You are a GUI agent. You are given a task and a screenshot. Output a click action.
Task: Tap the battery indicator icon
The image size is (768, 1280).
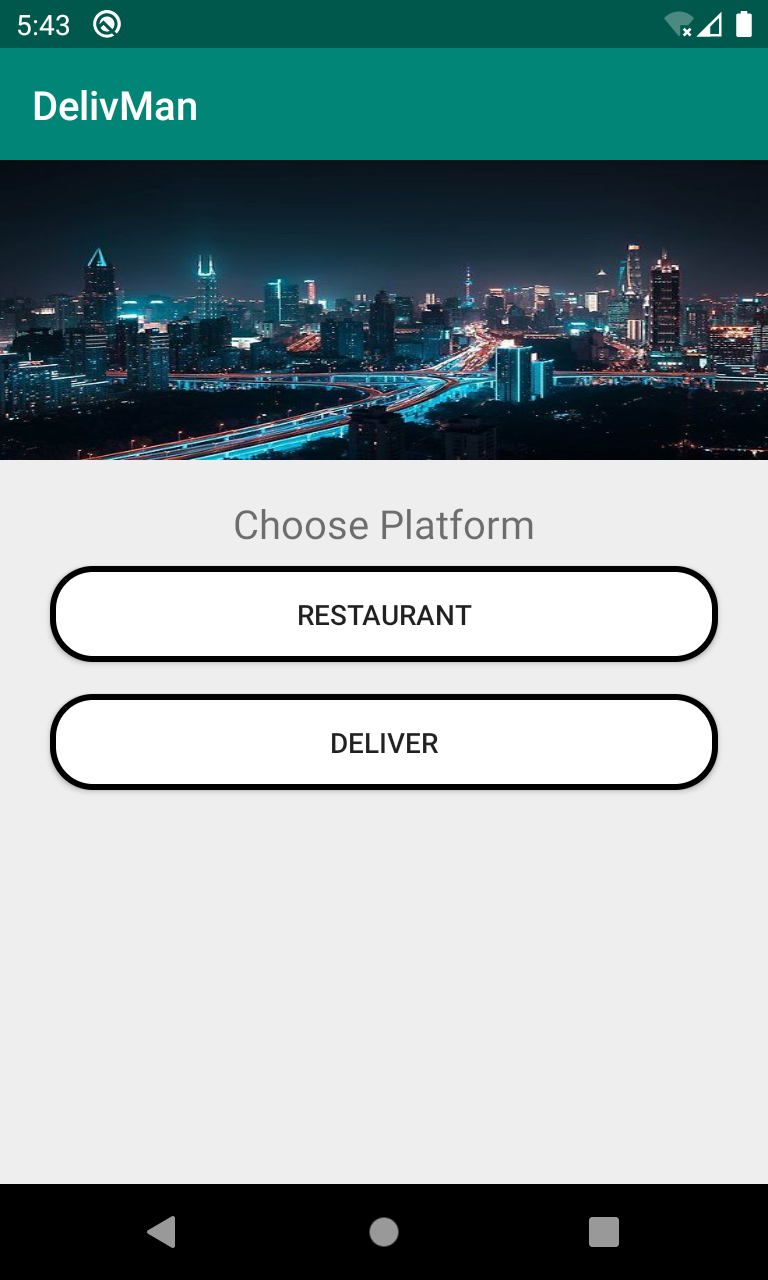coord(744,25)
